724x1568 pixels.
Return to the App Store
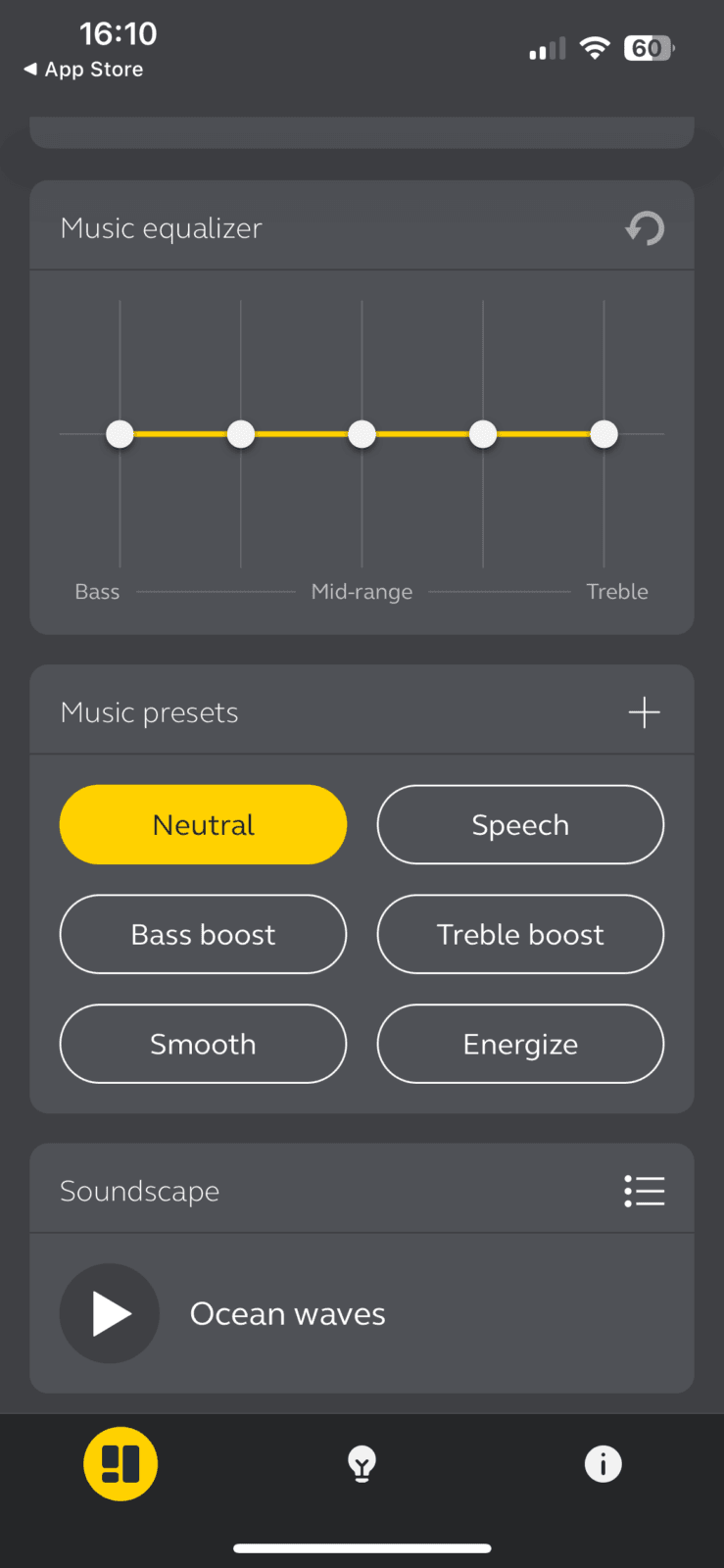click(x=83, y=70)
